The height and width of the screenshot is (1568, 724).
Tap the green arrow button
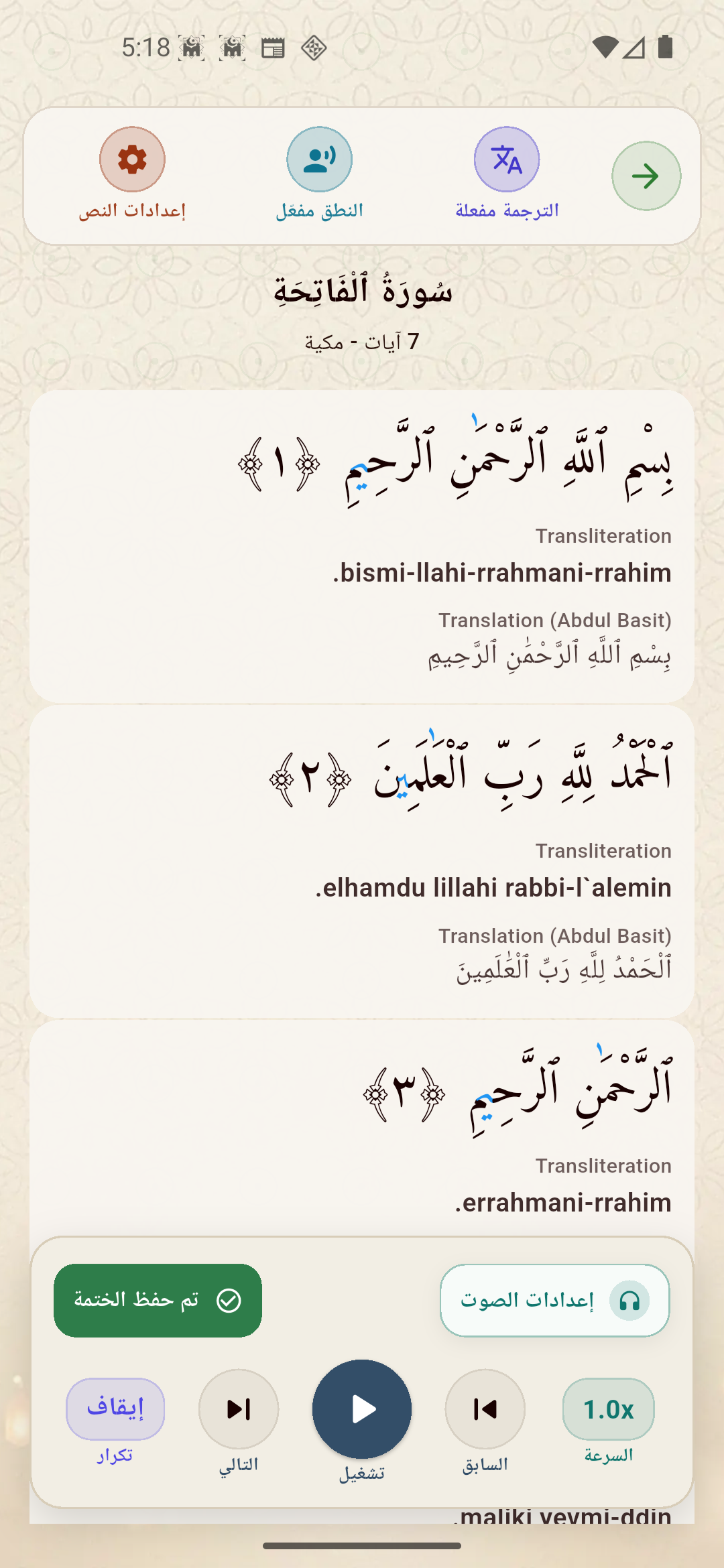tap(646, 176)
